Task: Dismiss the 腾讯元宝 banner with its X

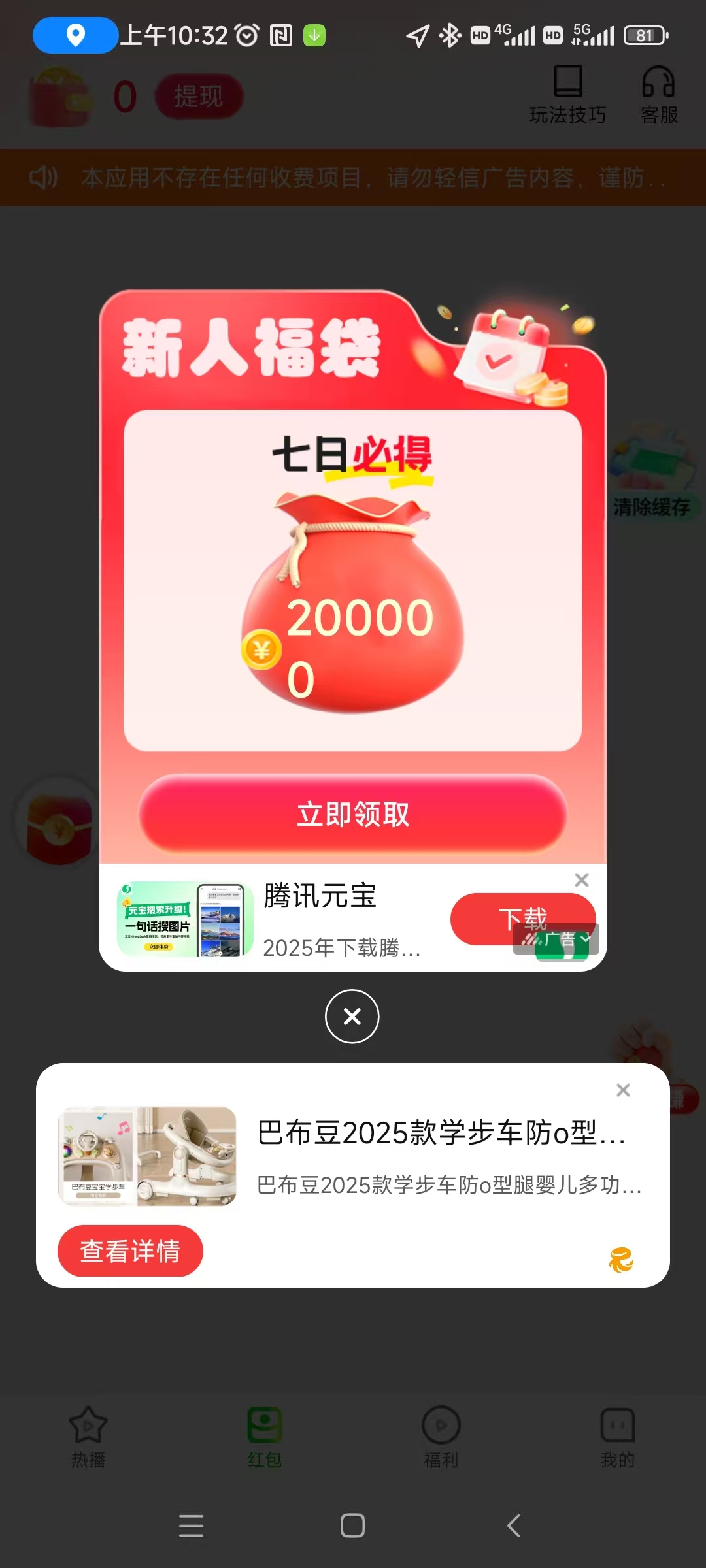Action: click(x=581, y=879)
